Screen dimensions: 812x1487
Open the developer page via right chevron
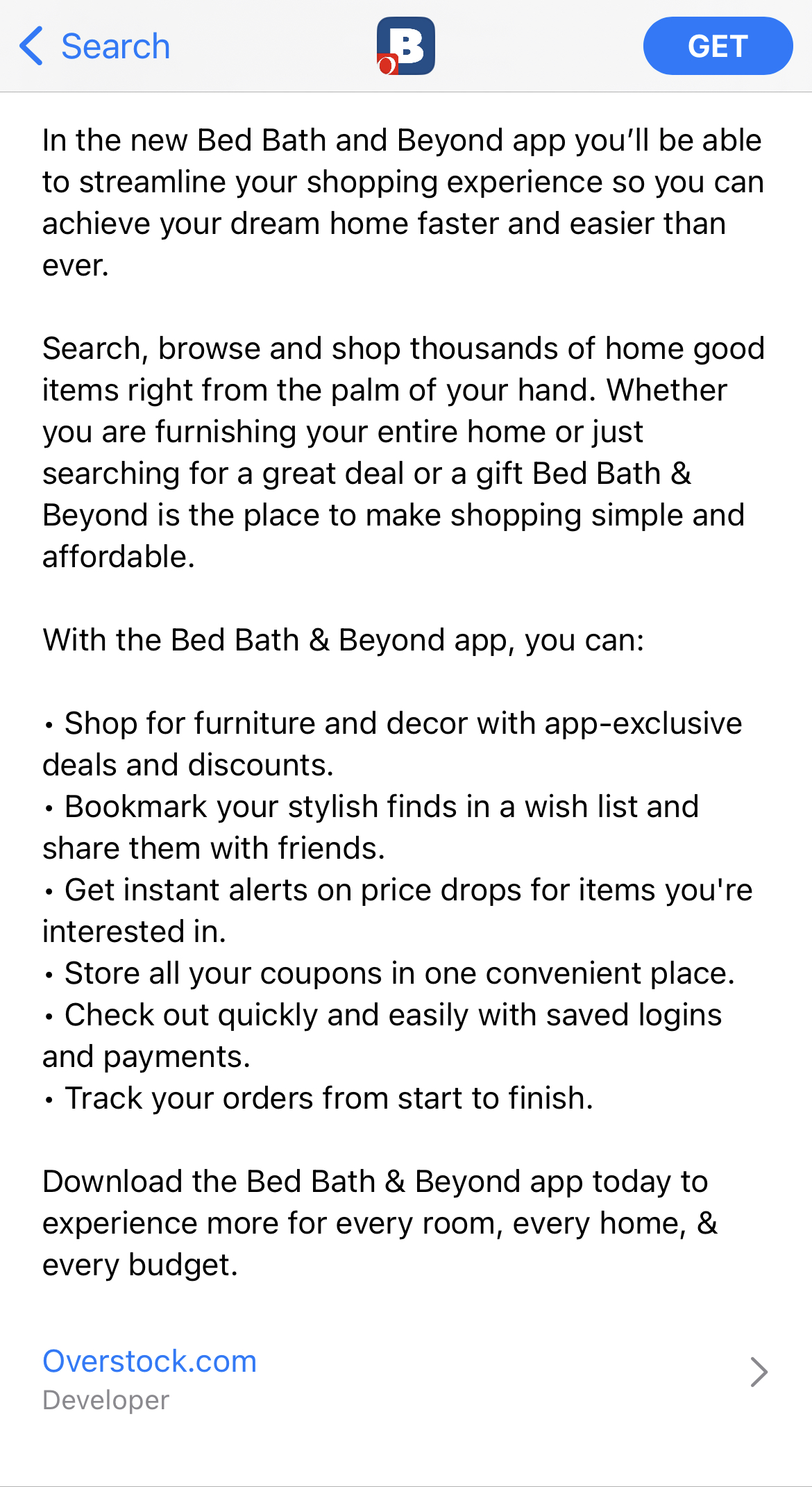(758, 1371)
